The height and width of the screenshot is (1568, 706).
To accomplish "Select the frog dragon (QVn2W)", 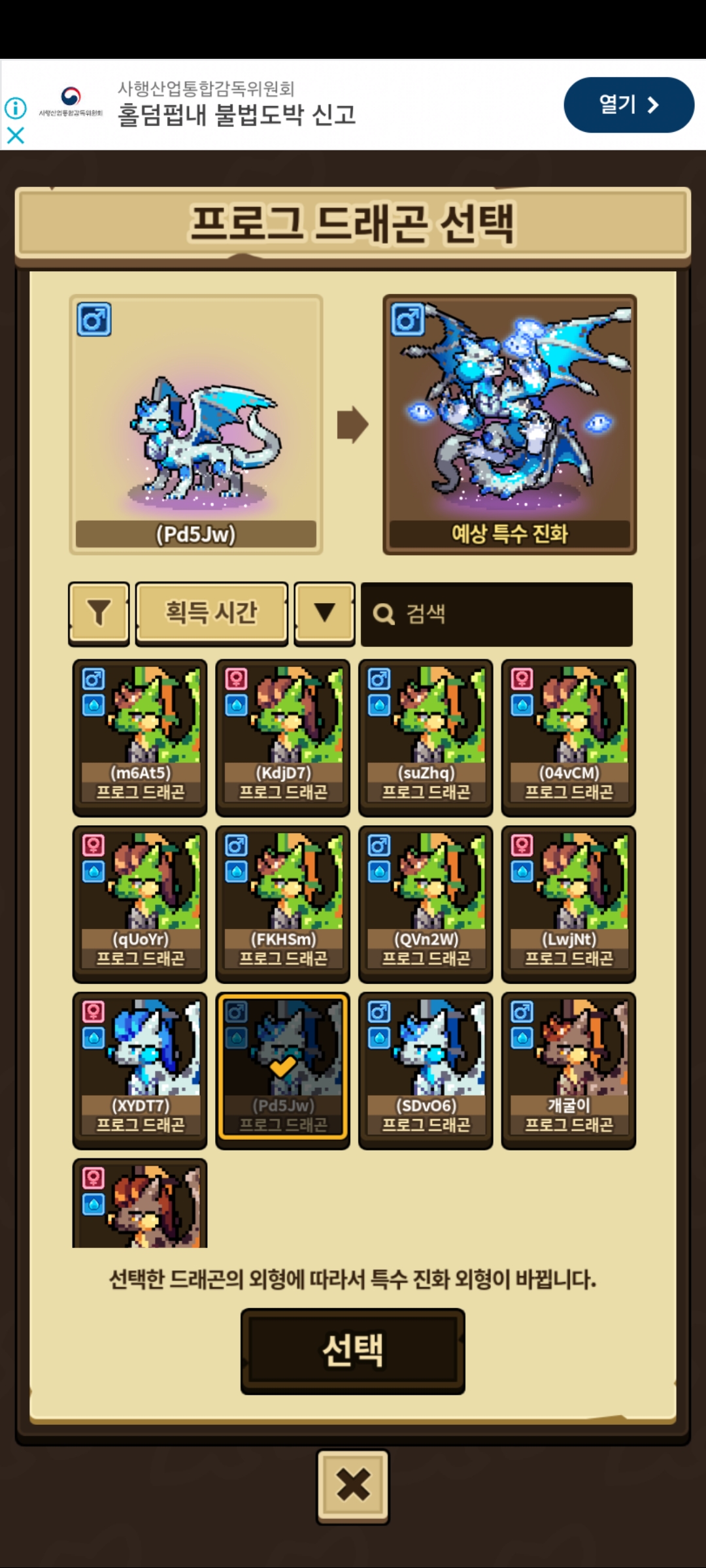I will (426, 904).
